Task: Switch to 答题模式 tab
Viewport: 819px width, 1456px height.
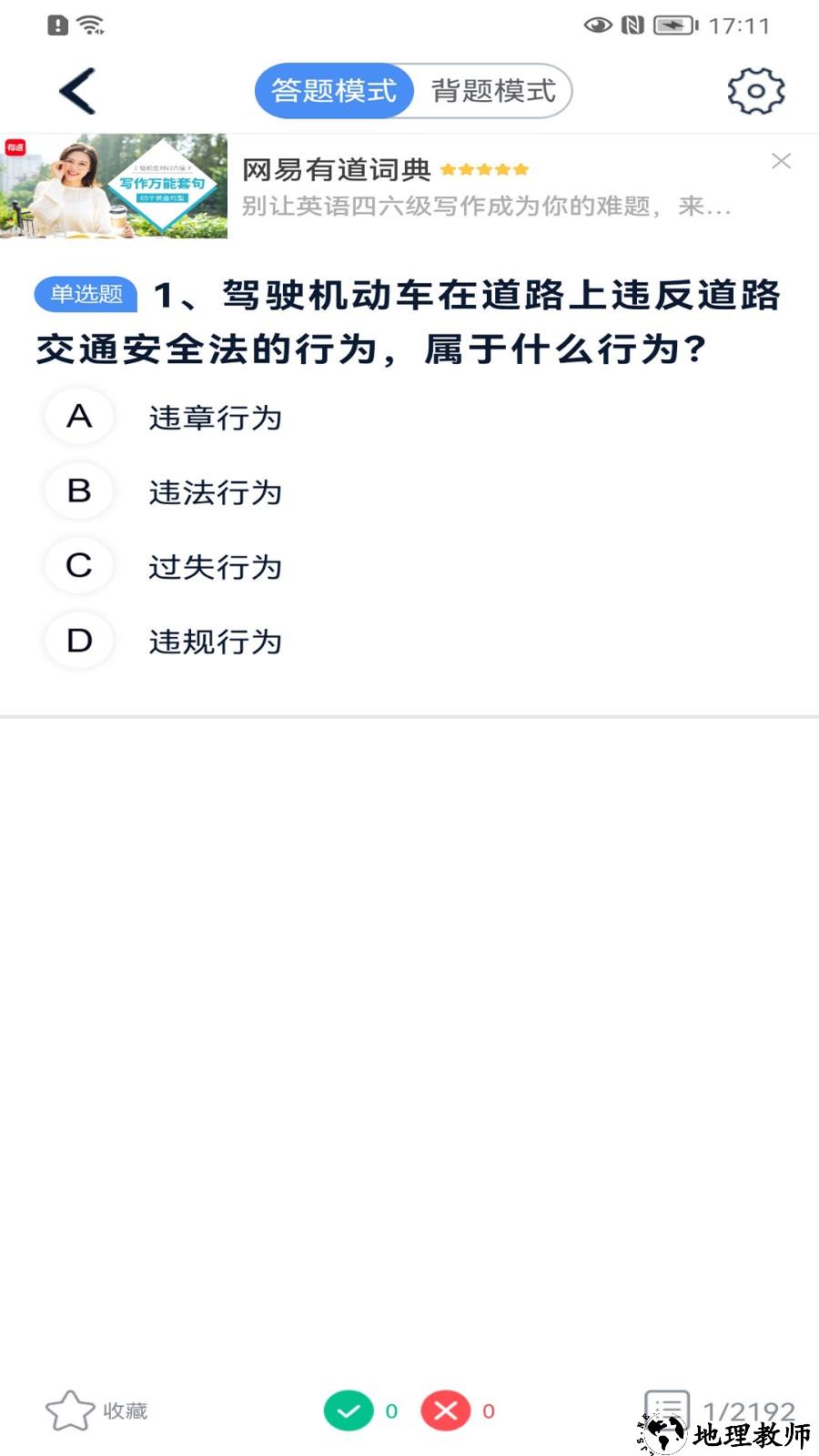Action: (x=333, y=90)
